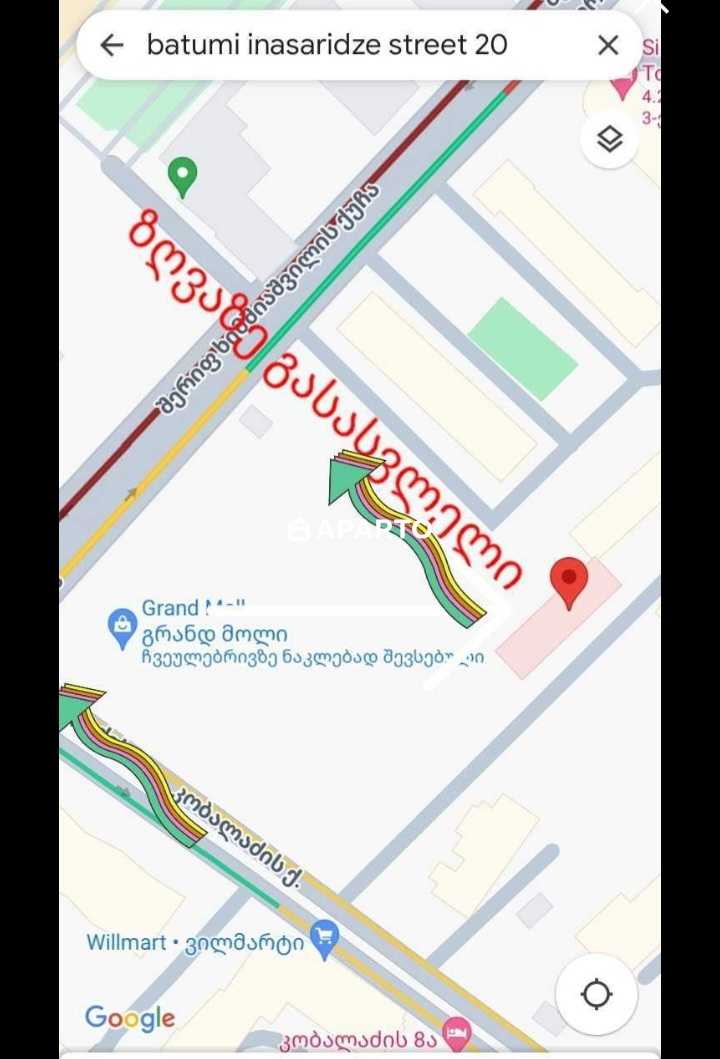Center the map on my location
Image resolution: width=720 pixels, height=1059 pixels.
596,994
